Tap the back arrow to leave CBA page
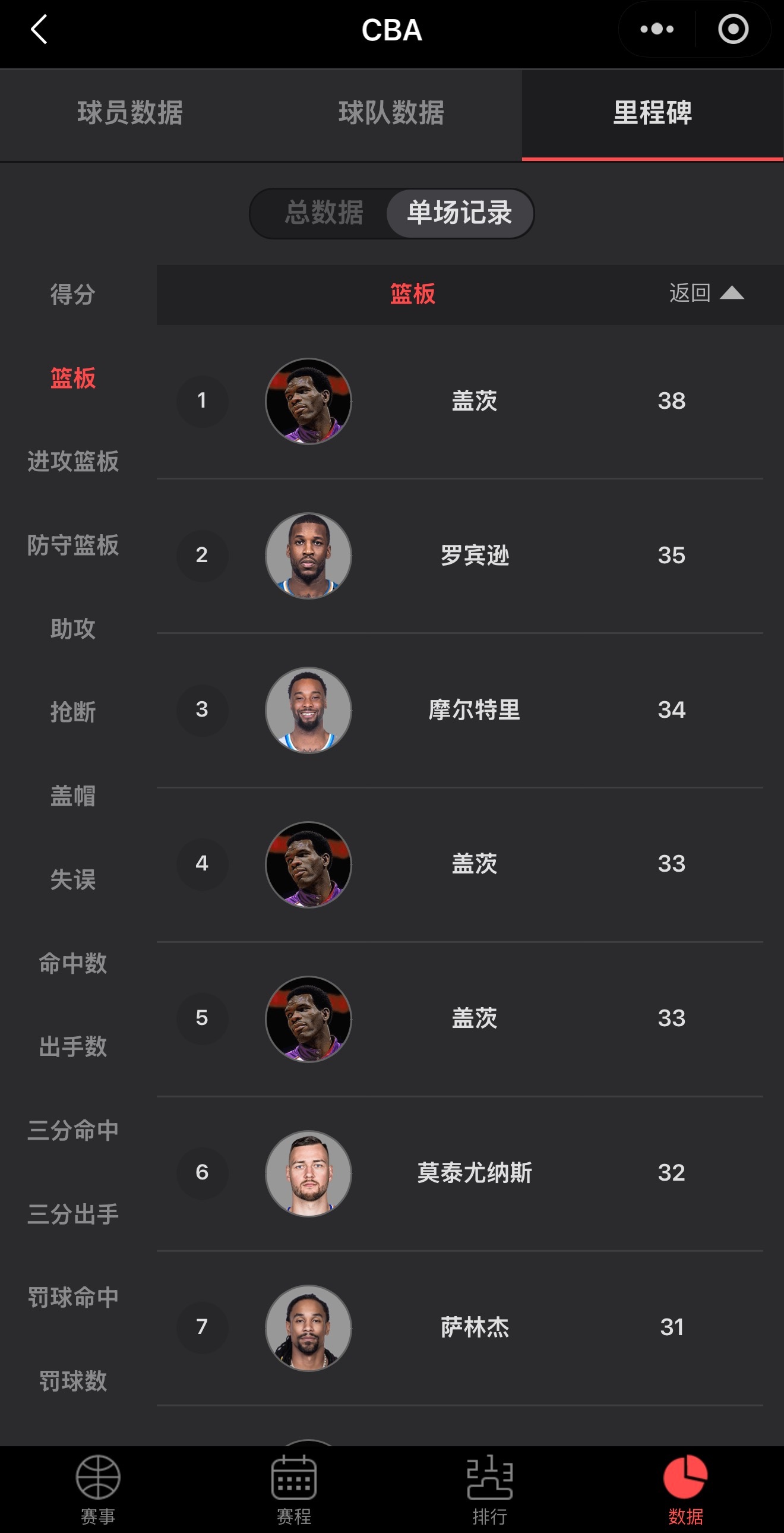The height and width of the screenshot is (1533, 784). tap(39, 30)
